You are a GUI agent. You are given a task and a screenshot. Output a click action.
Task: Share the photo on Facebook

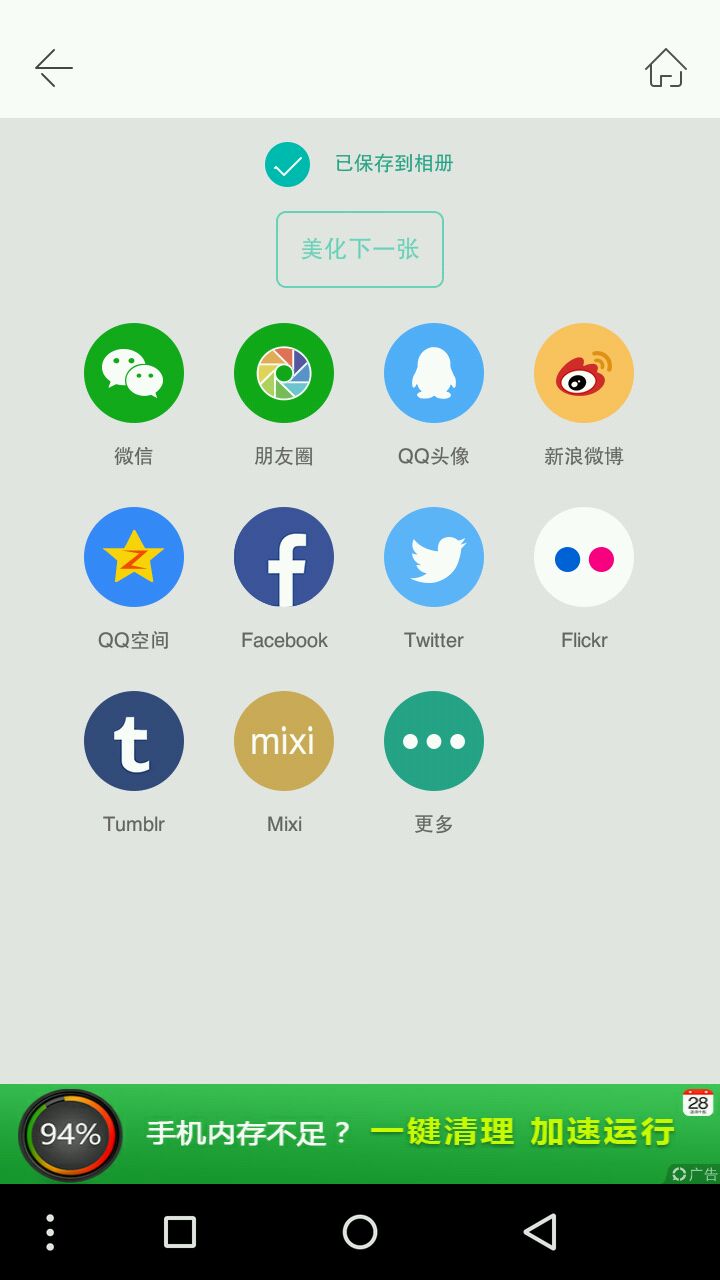[x=284, y=557]
